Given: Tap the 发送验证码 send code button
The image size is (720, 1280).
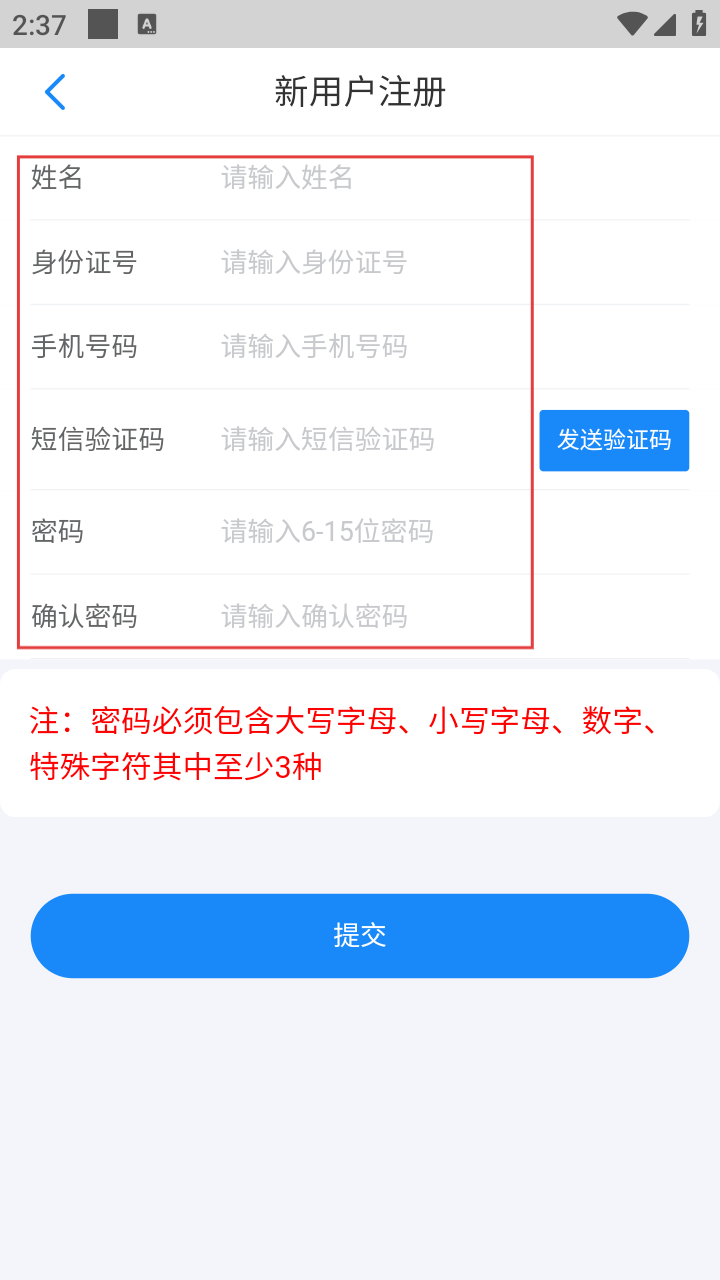Looking at the screenshot, I should pyautogui.click(x=614, y=440).
